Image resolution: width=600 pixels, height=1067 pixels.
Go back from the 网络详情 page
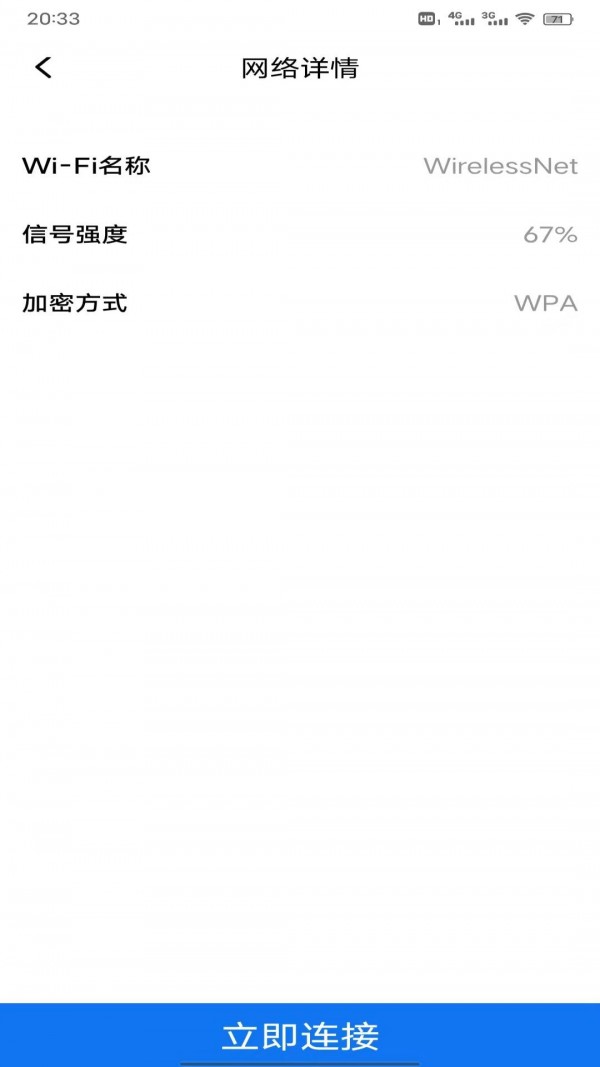tap(43, 68)
